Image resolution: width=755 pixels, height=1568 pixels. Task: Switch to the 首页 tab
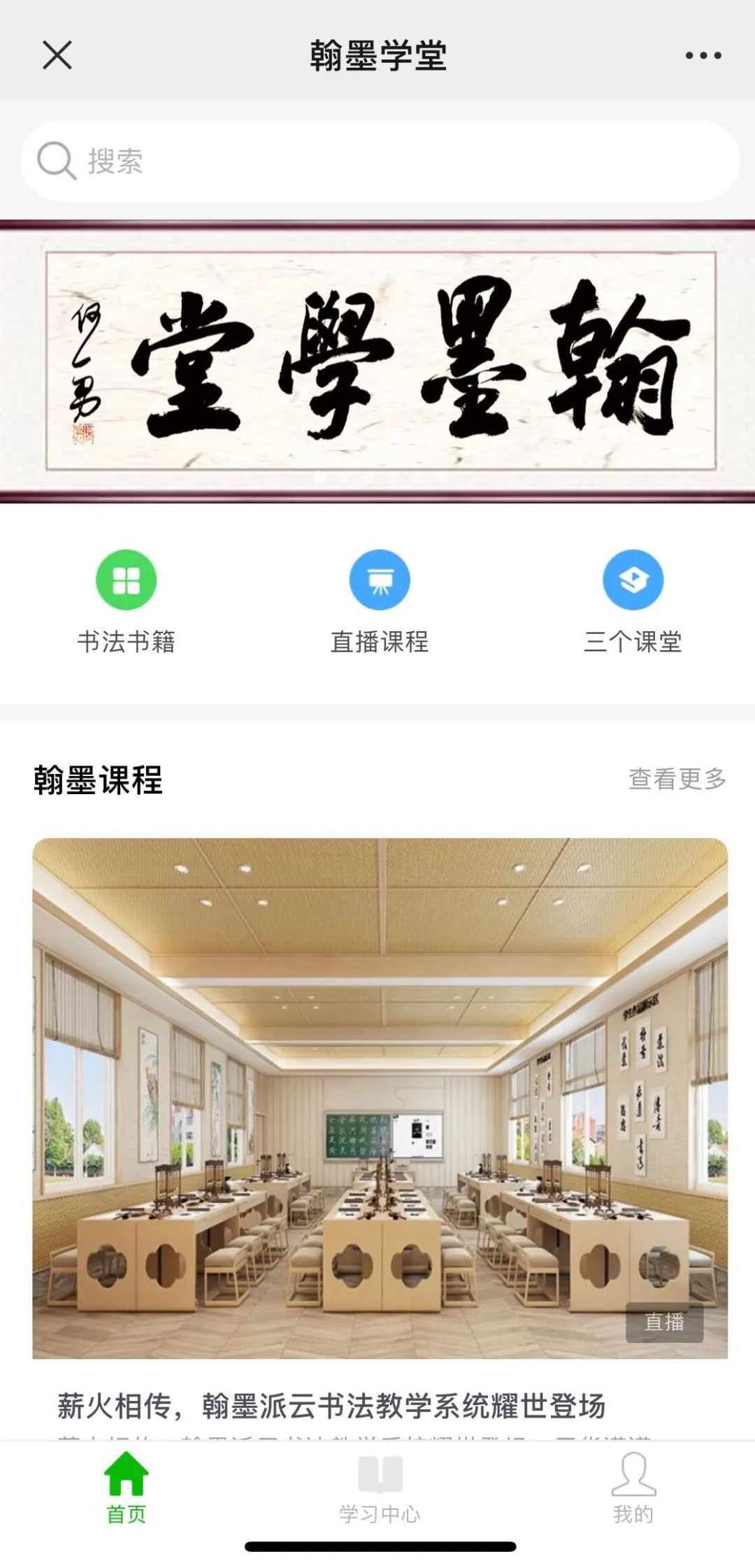point(126,1486)
